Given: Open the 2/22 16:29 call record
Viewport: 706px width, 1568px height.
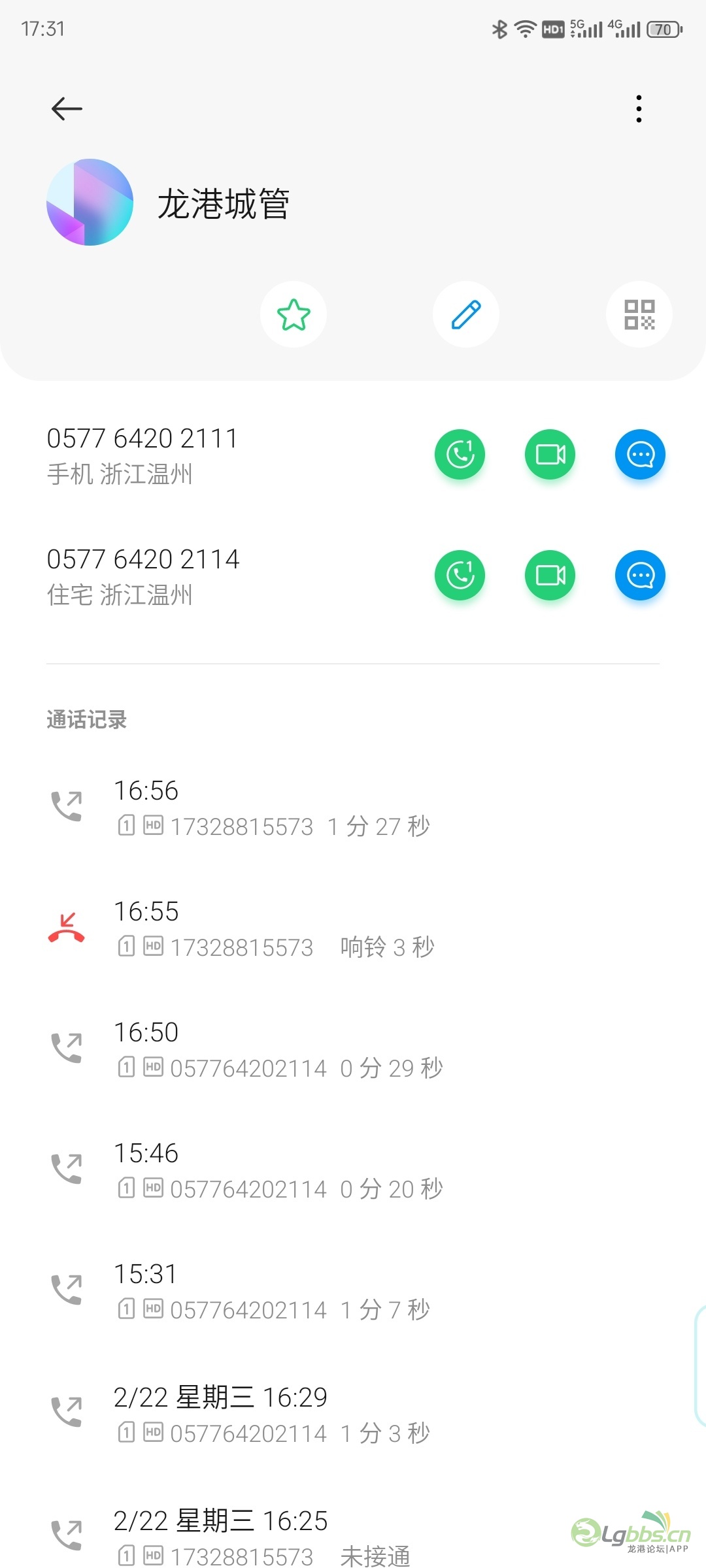Looking at the screenshot, I should point(353,1413).
